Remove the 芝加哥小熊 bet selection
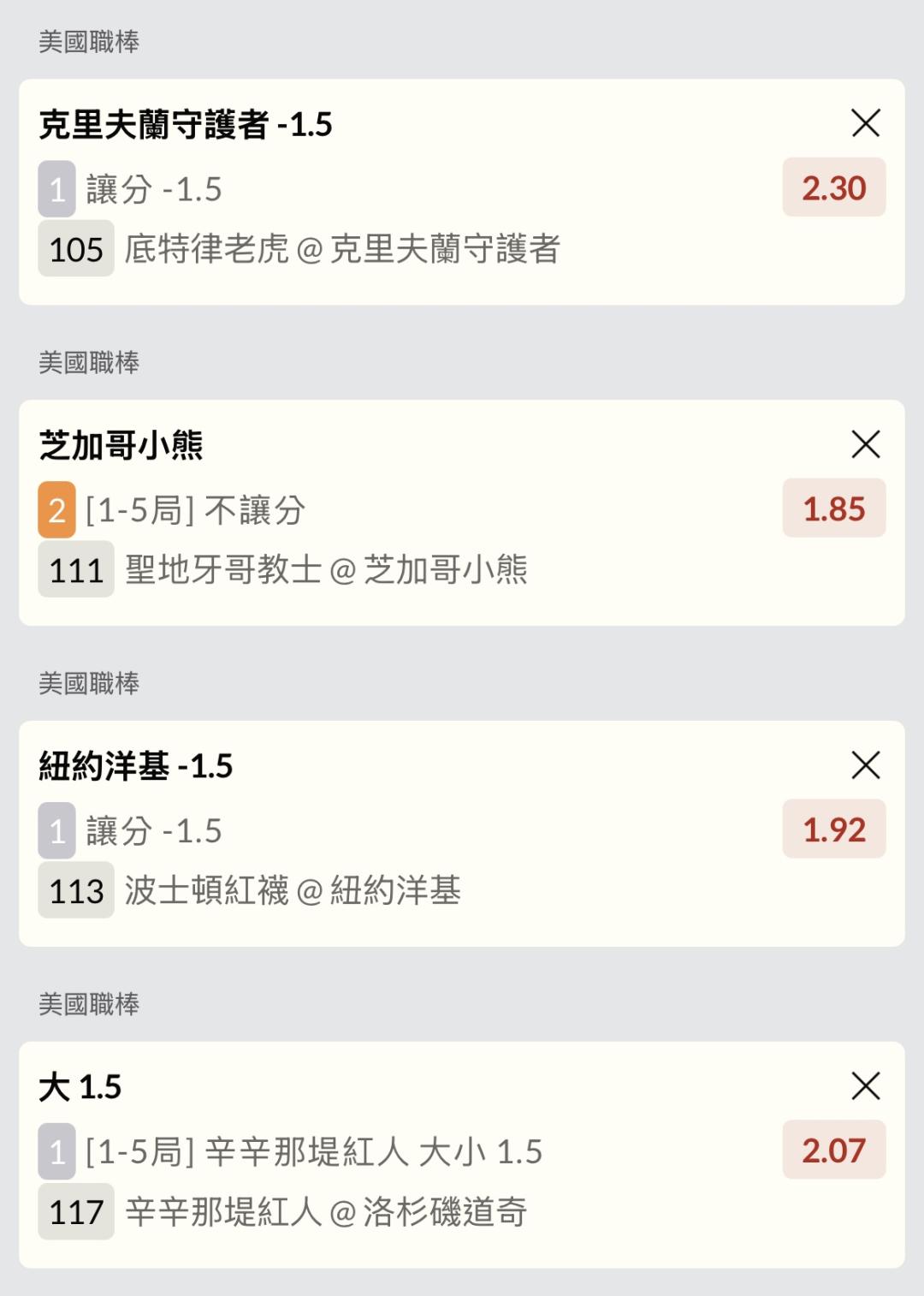 click(865, 444)
